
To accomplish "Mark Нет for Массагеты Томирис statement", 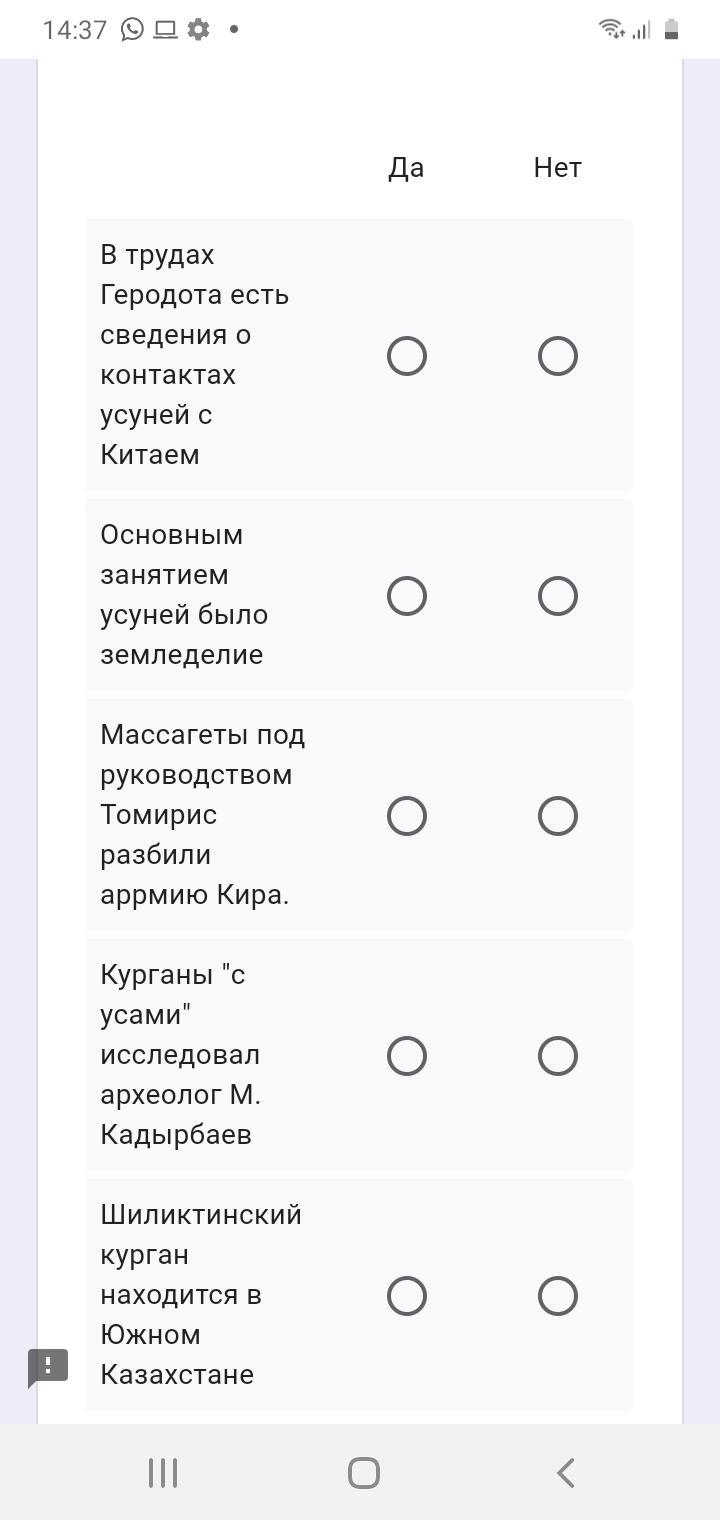I will 558,816.
